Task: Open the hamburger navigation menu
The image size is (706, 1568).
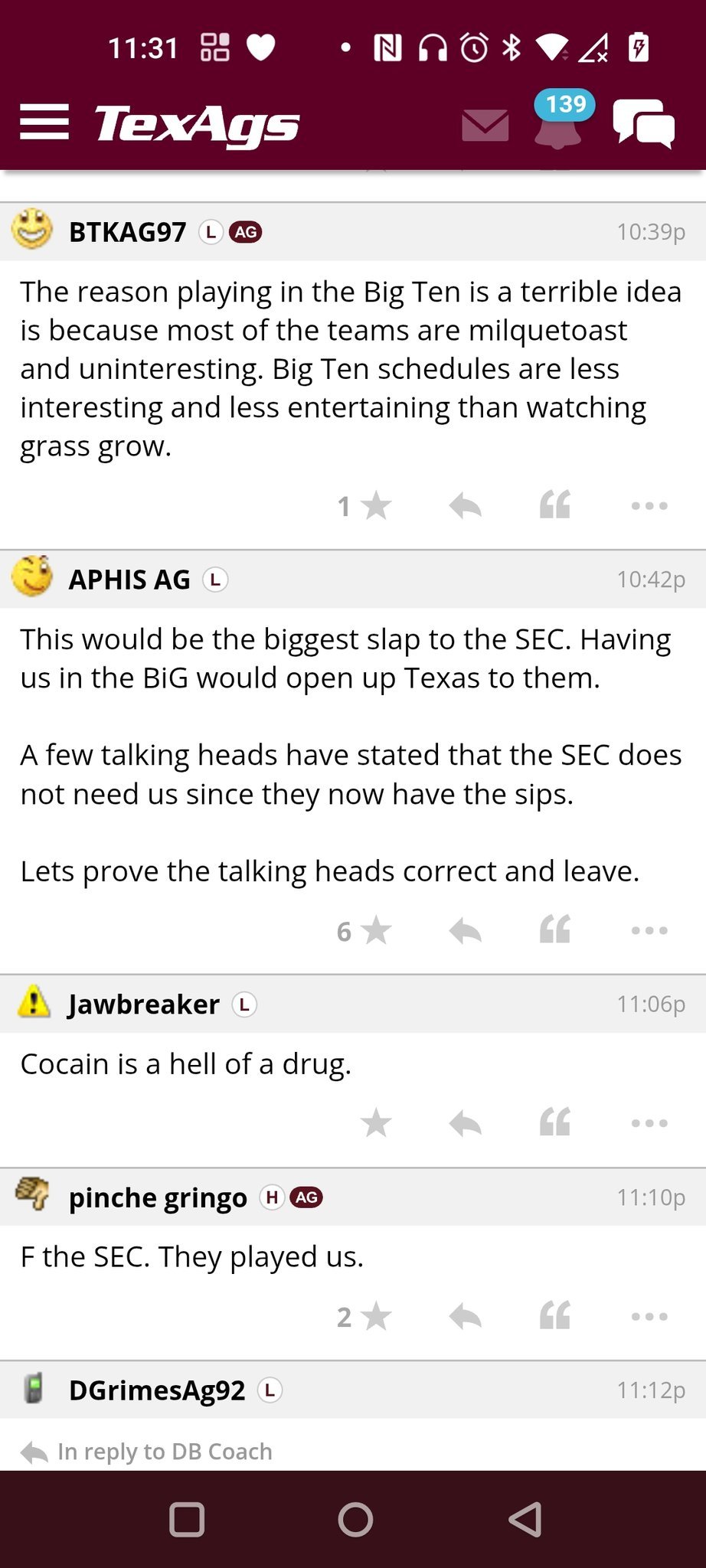Action: tap(44, 122)
